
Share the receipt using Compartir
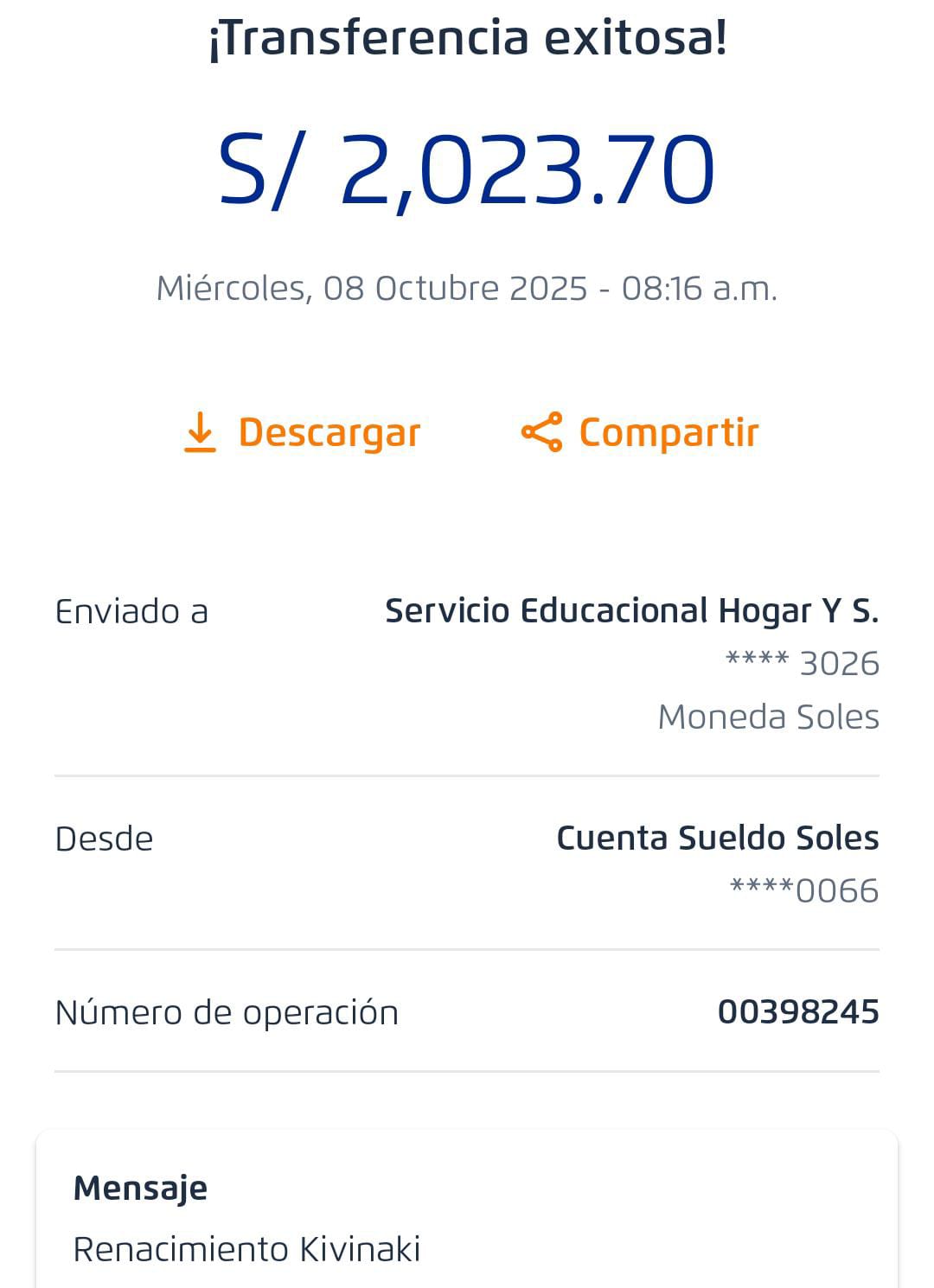(640, 432)
